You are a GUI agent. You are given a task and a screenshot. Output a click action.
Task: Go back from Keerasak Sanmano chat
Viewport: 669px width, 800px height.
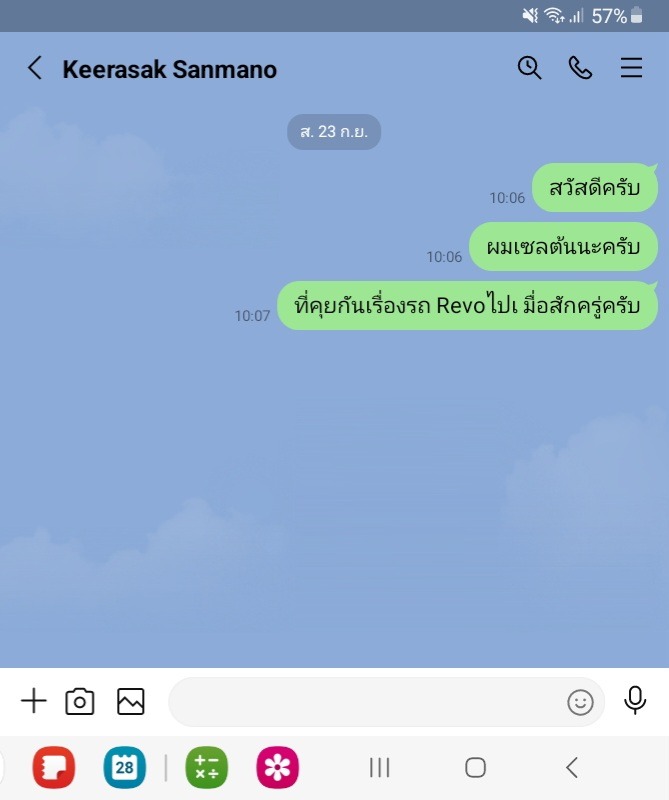tap(35, 68)
